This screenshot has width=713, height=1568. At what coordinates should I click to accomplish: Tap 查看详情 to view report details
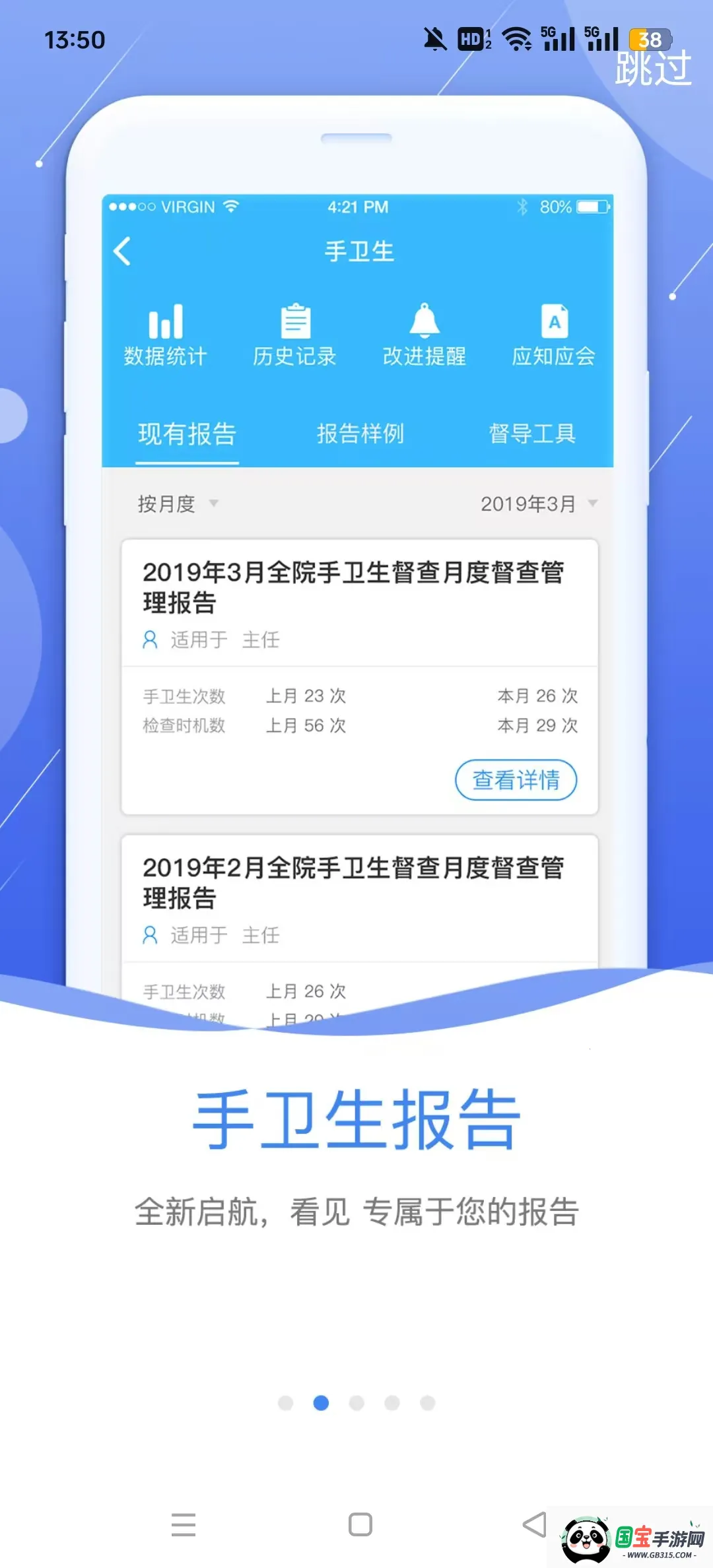(516, 780)
